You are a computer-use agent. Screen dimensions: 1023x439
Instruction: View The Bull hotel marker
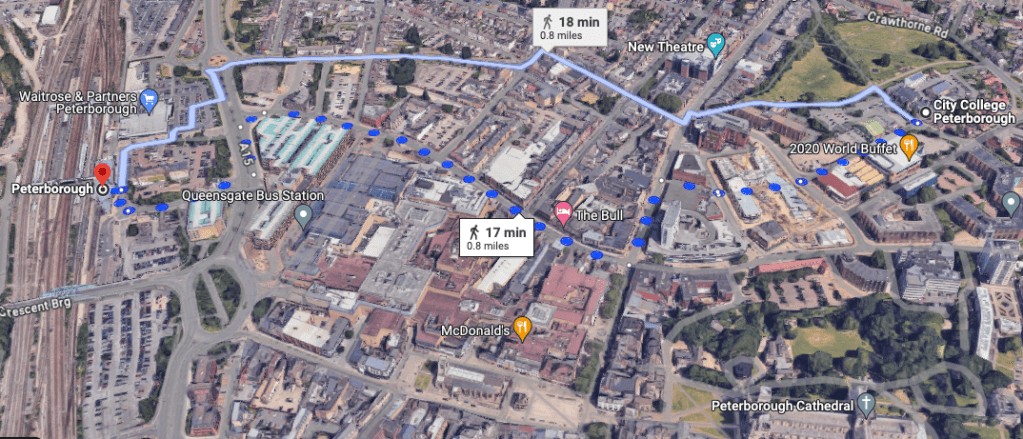click(x=563, y=213)
